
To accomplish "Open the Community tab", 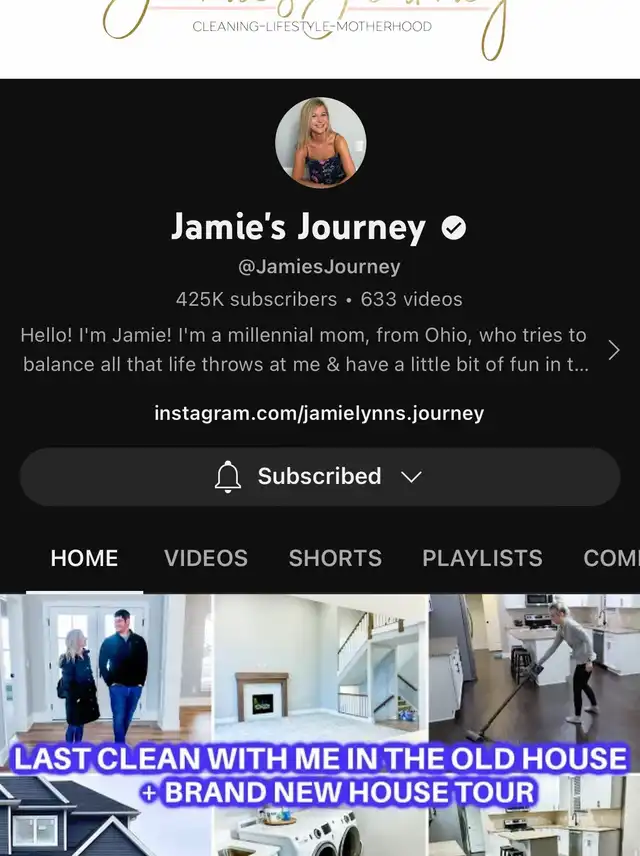I will pos(611,558).
